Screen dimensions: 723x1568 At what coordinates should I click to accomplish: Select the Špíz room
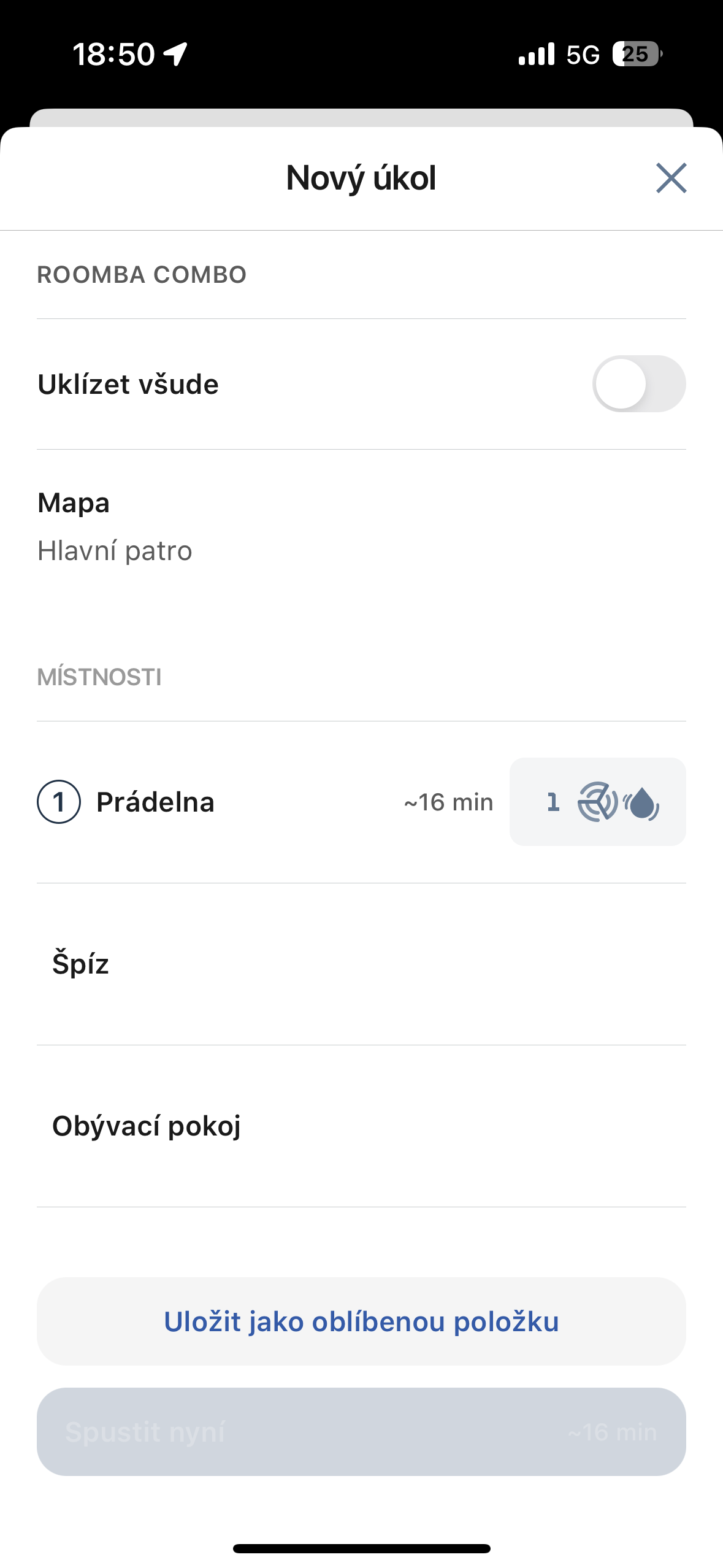361,964
